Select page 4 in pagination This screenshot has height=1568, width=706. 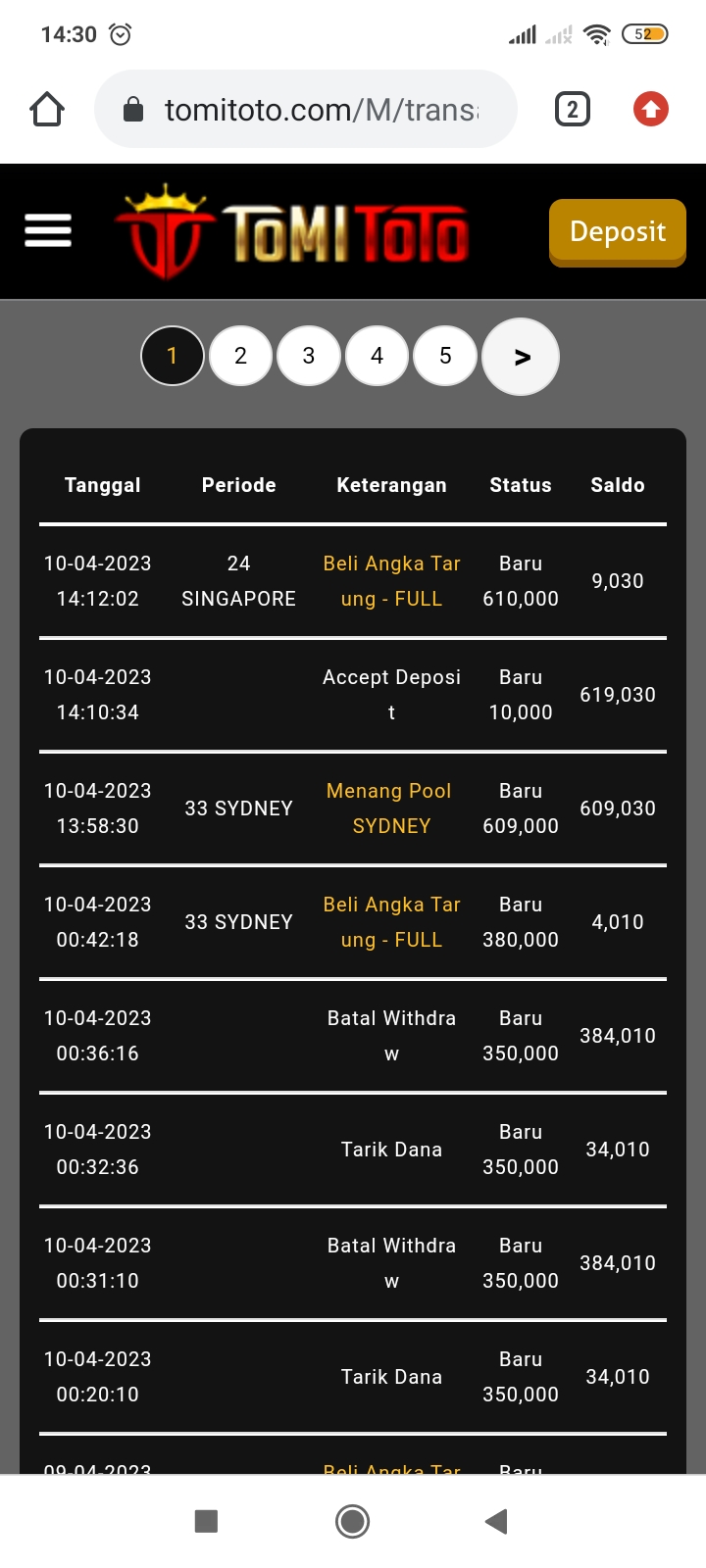(x=377, y=356)
